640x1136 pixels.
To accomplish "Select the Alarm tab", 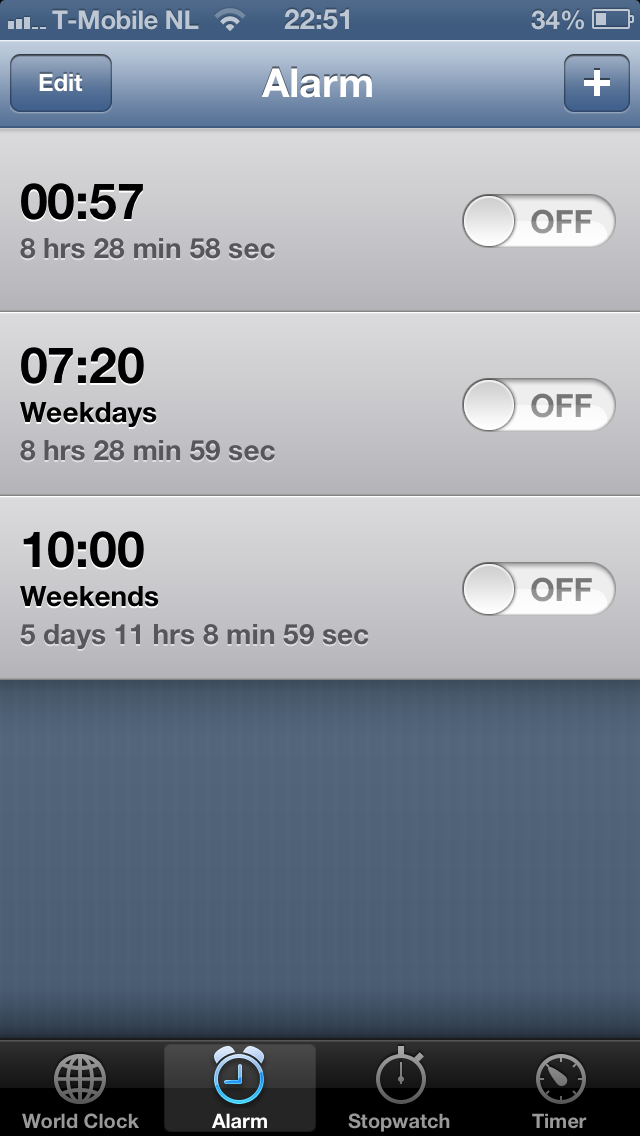I will click(240, 1088).
